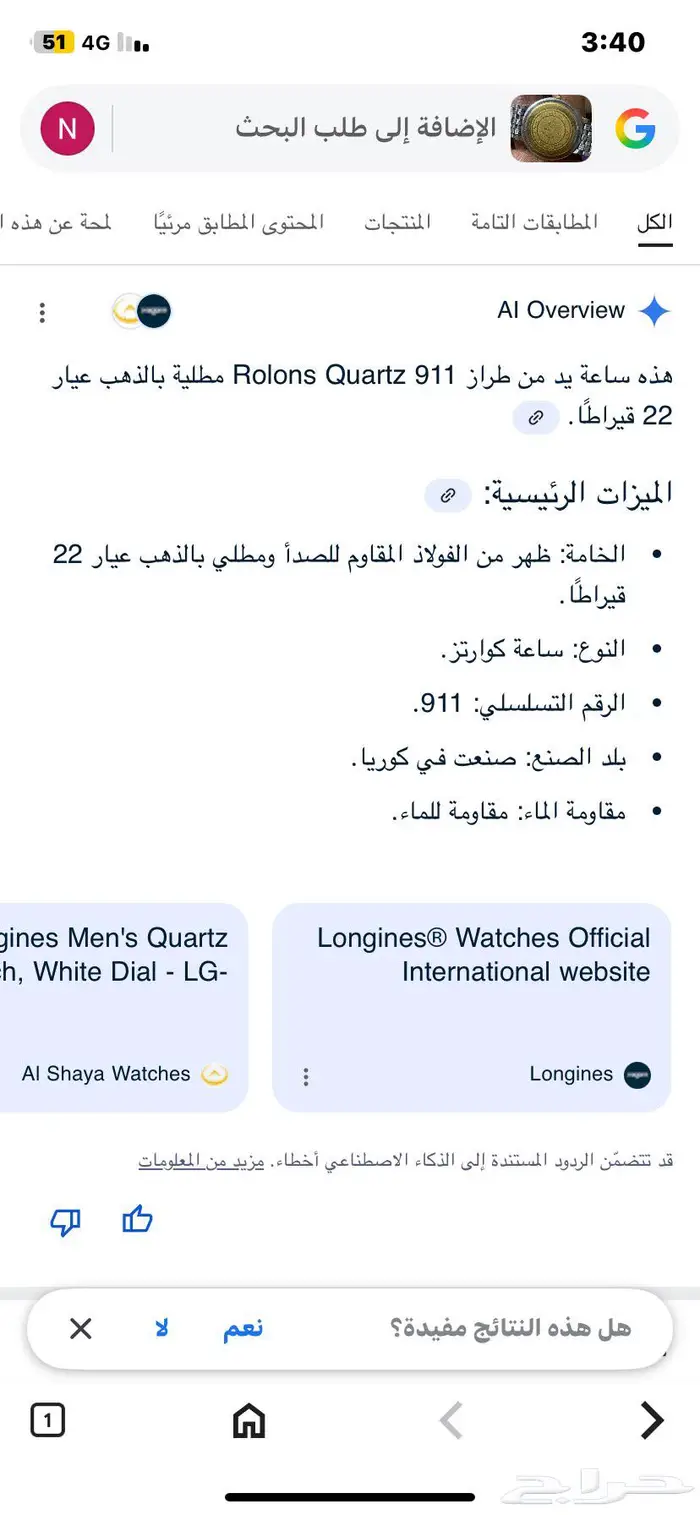Open مزيد من المعلومات link
This screenshot has height=1515, width=700.
(x=201, y=1161)
